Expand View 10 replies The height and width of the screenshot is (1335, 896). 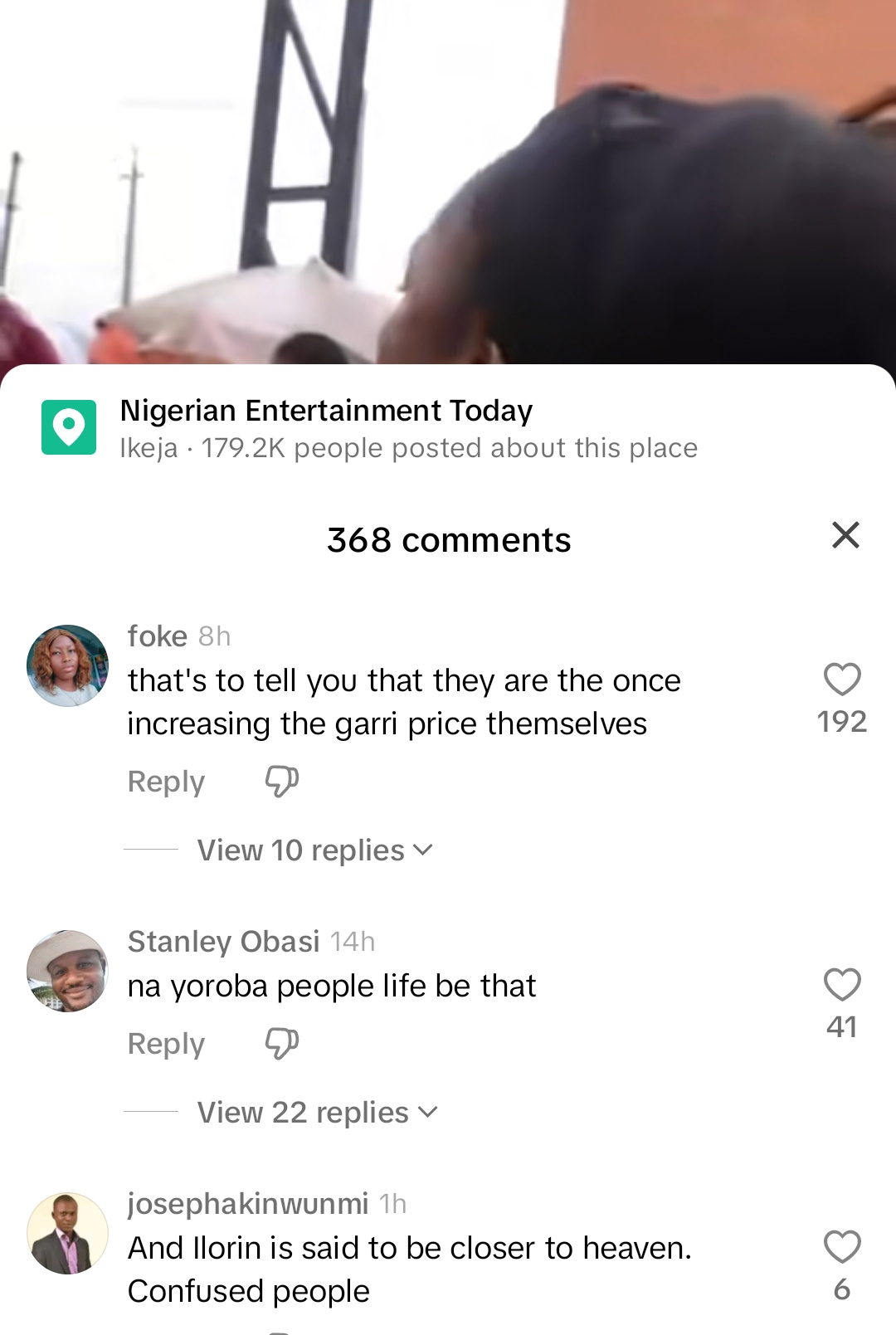pos(314,850)
